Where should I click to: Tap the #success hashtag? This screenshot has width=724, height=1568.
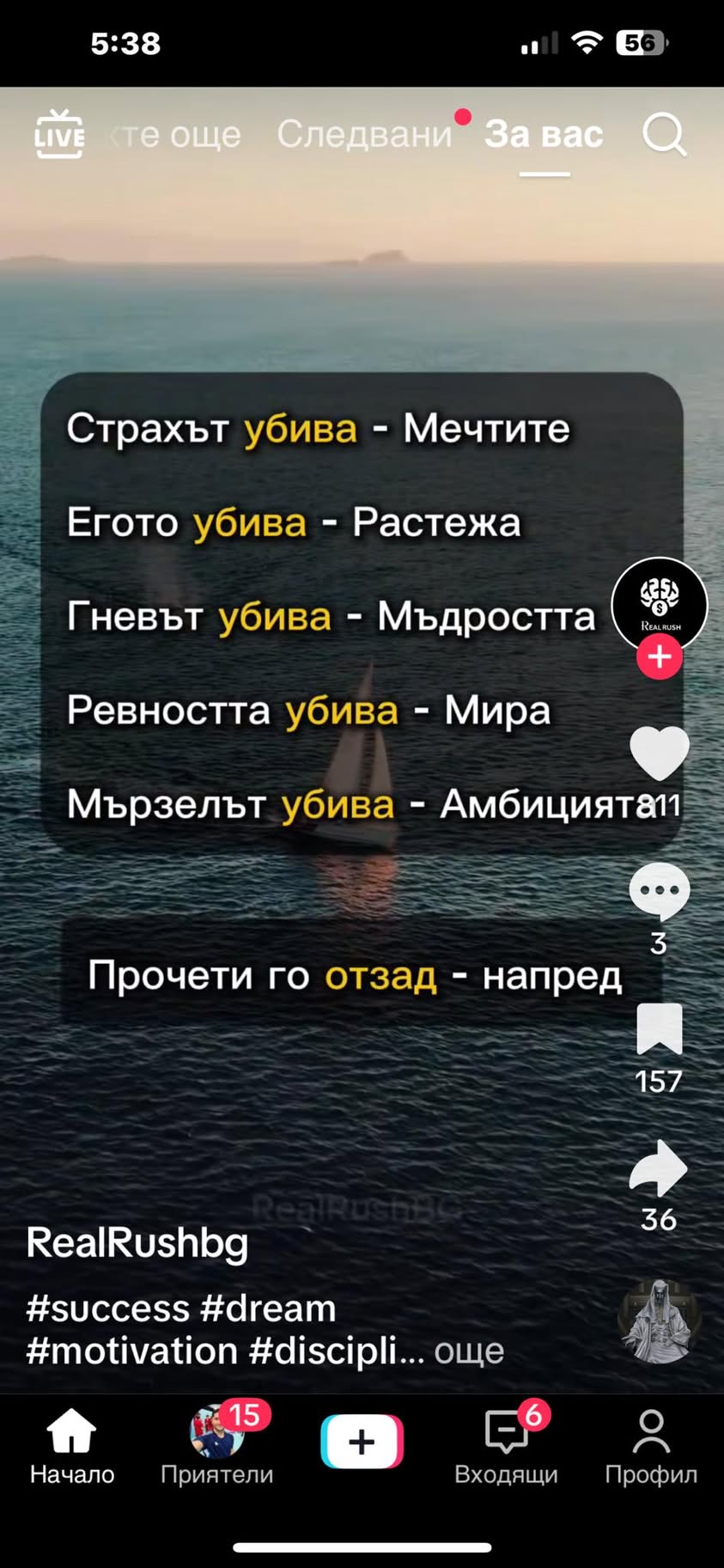click(107, 1309)
